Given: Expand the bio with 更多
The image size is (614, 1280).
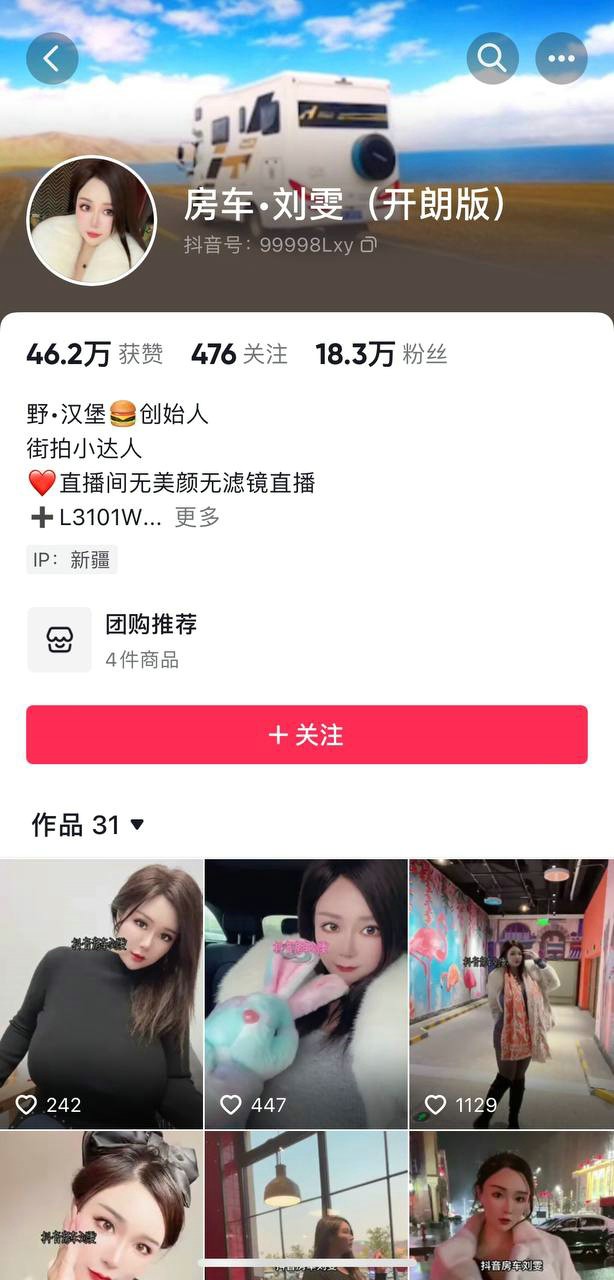Looking at the screenshot, I should pyautogui.click(x=197, y=517).
